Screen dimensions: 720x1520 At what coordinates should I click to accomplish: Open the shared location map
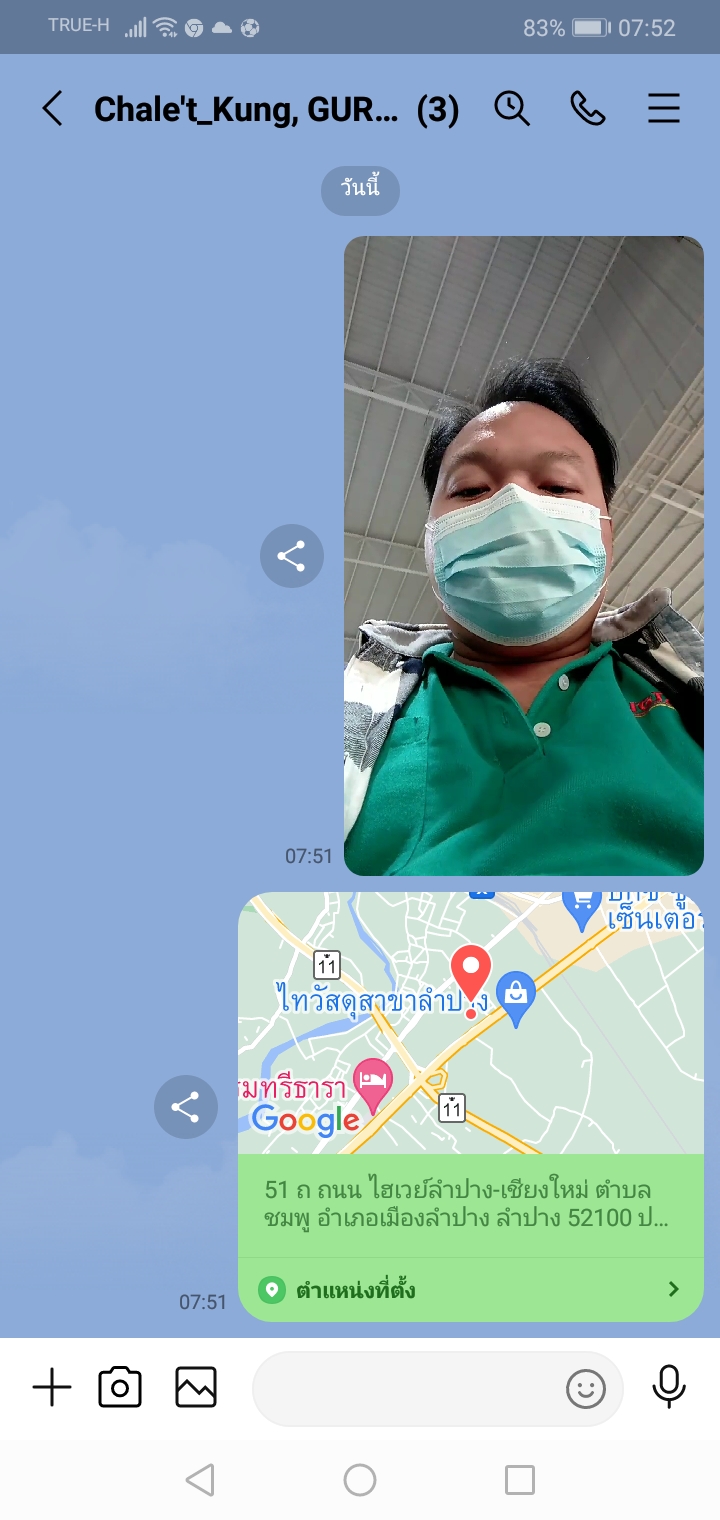471,1023
